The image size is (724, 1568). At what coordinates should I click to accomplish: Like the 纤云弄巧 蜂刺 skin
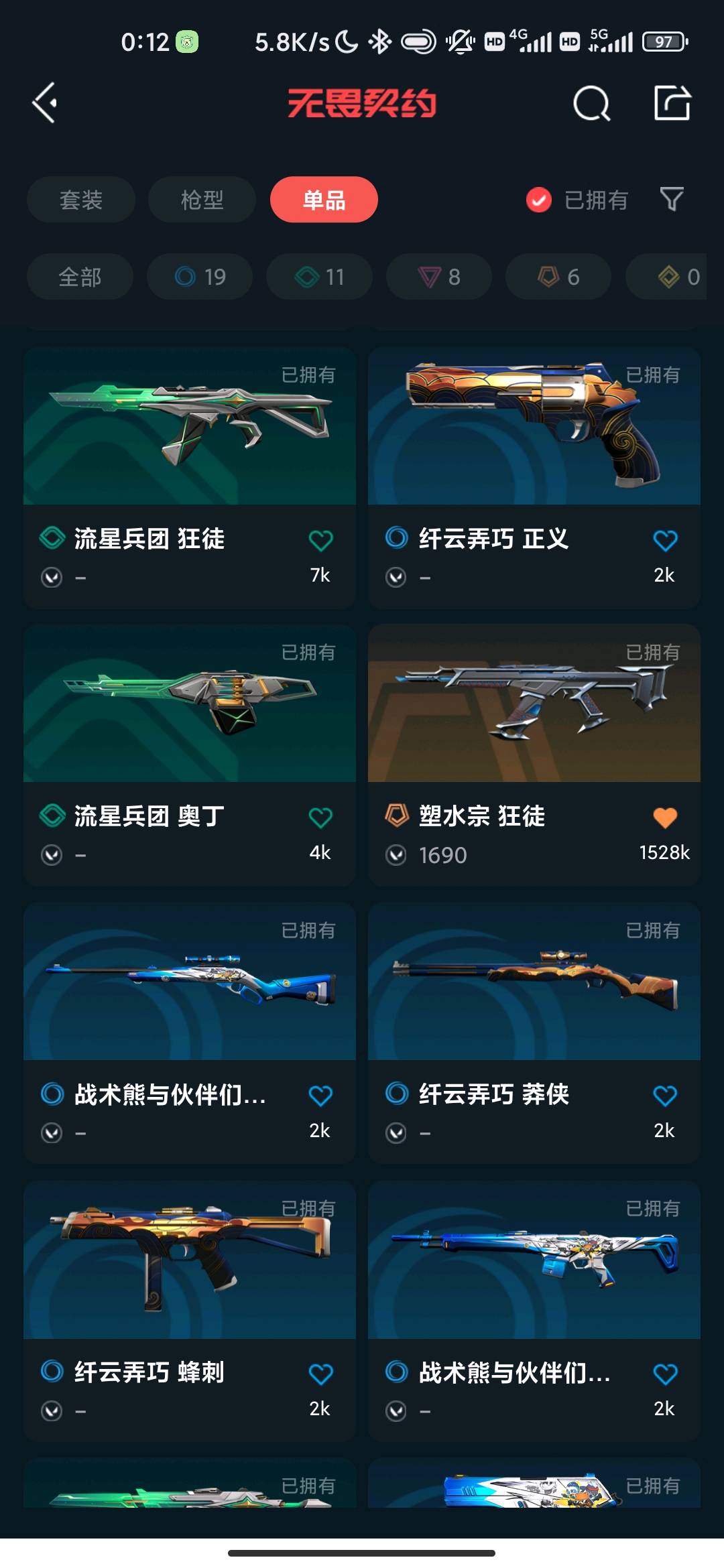tap(320, 1374)
